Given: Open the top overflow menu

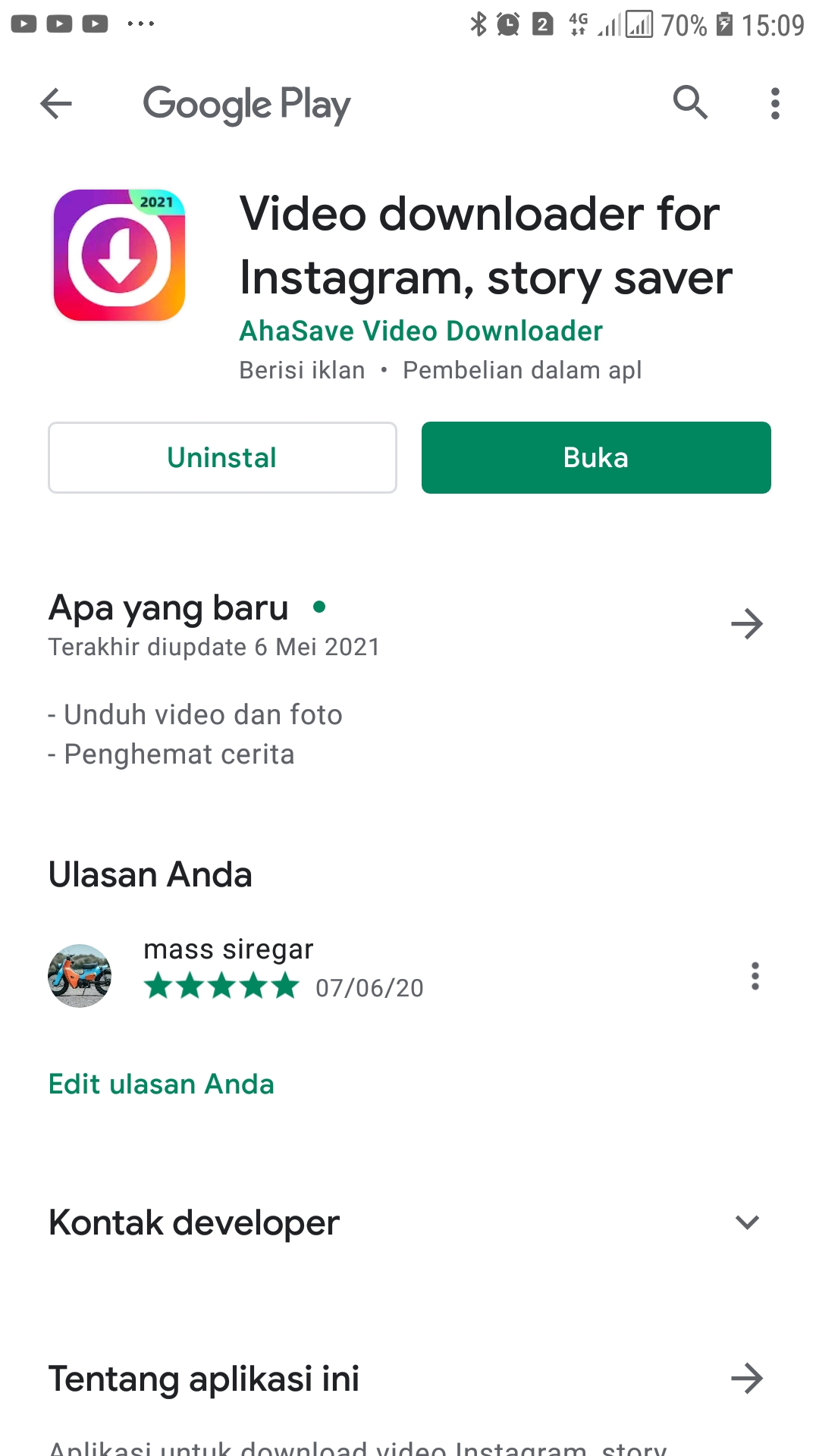Looking at the screenshot, I should tap(774, 104).
